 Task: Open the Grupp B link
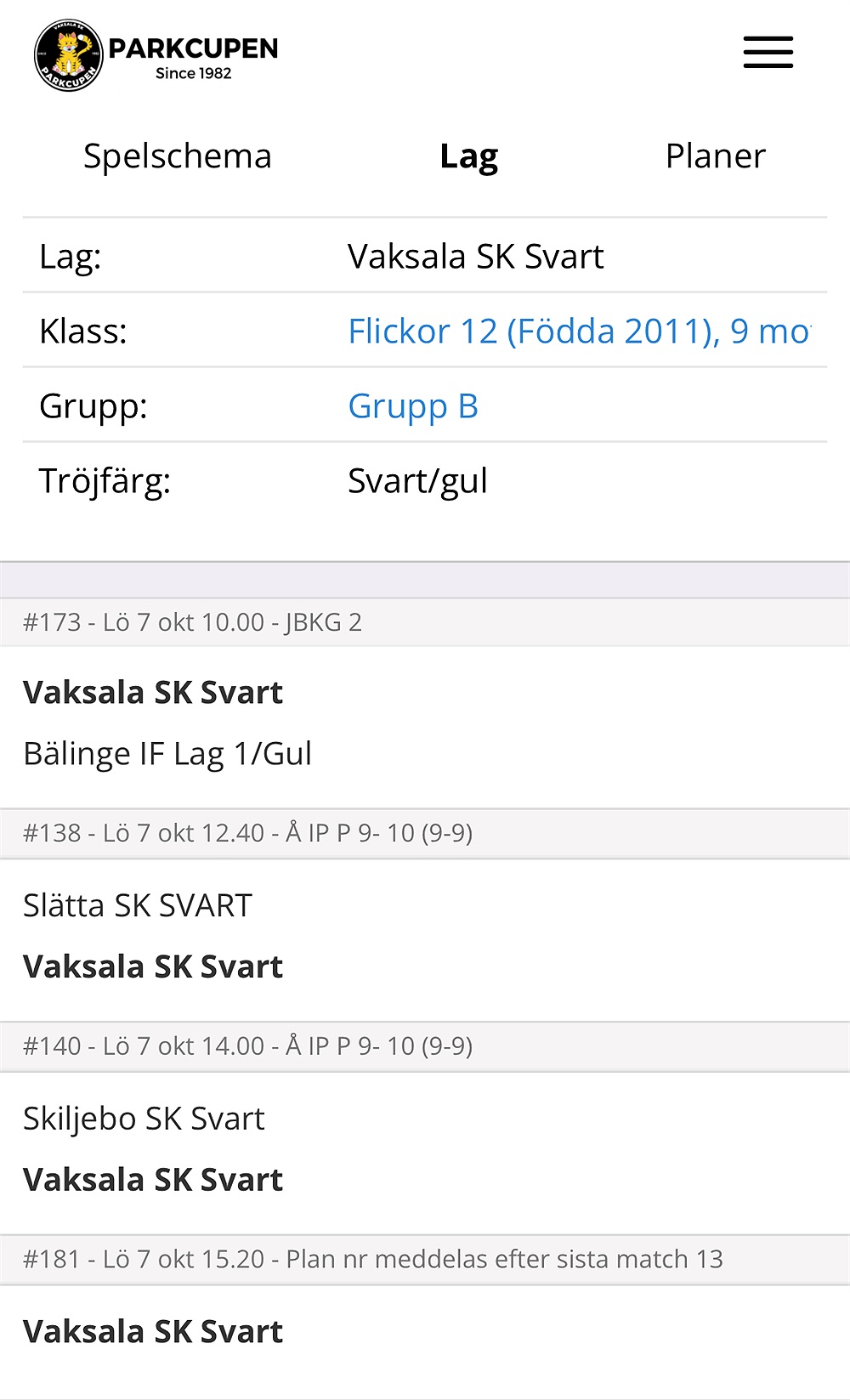(413, 406)
